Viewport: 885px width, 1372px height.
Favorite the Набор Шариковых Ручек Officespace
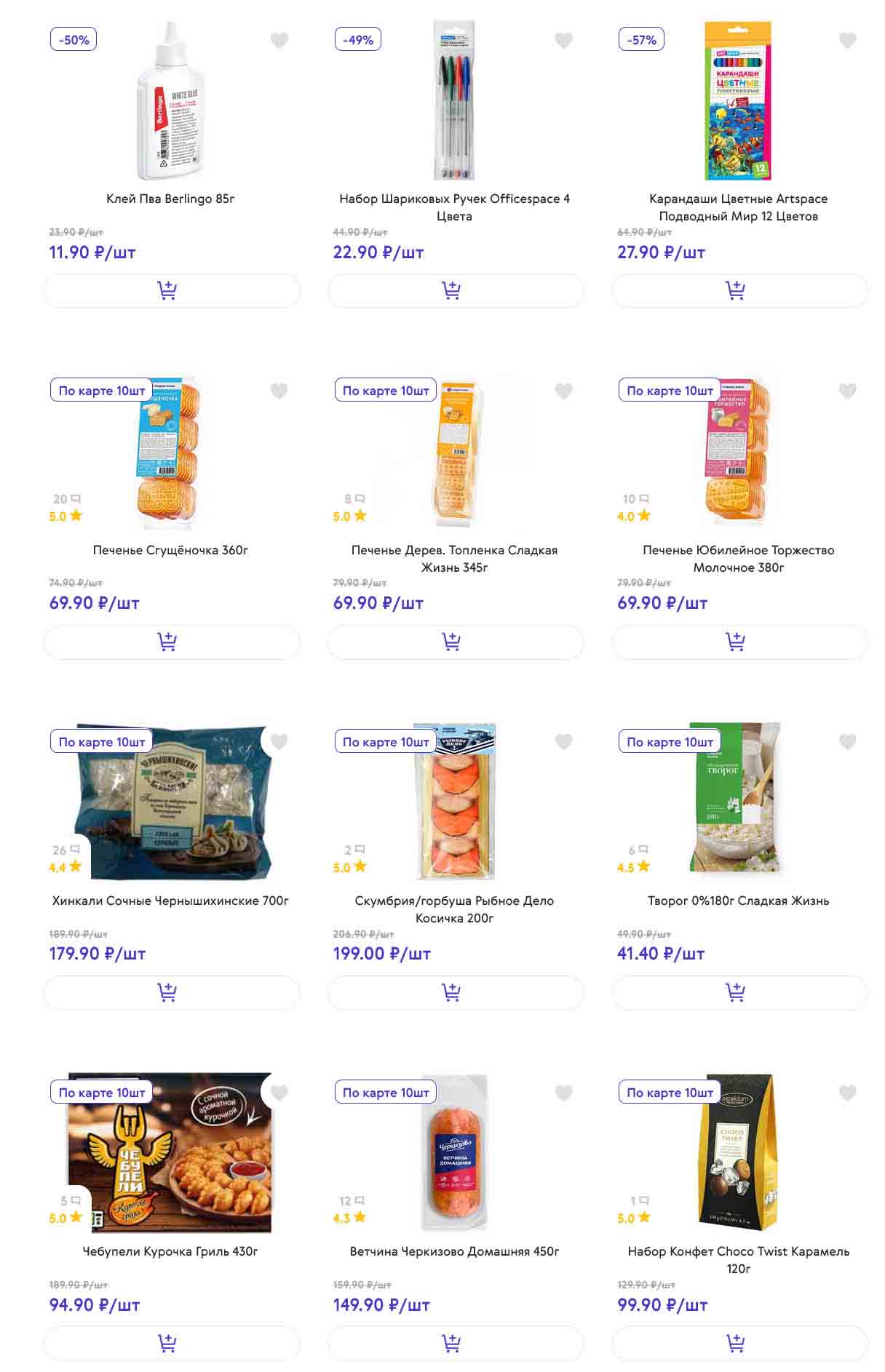(x=563, y=41)
